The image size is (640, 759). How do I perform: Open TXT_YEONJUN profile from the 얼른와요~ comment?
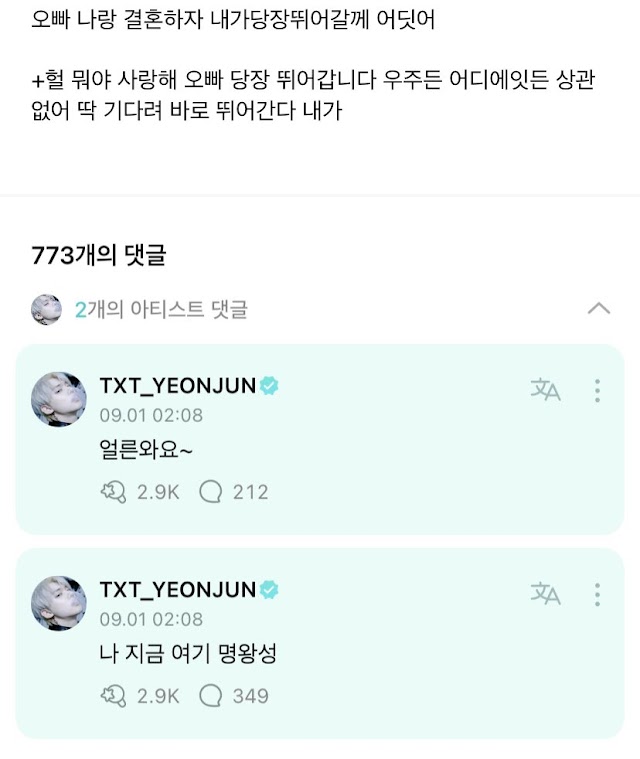(x=177, y=386)
